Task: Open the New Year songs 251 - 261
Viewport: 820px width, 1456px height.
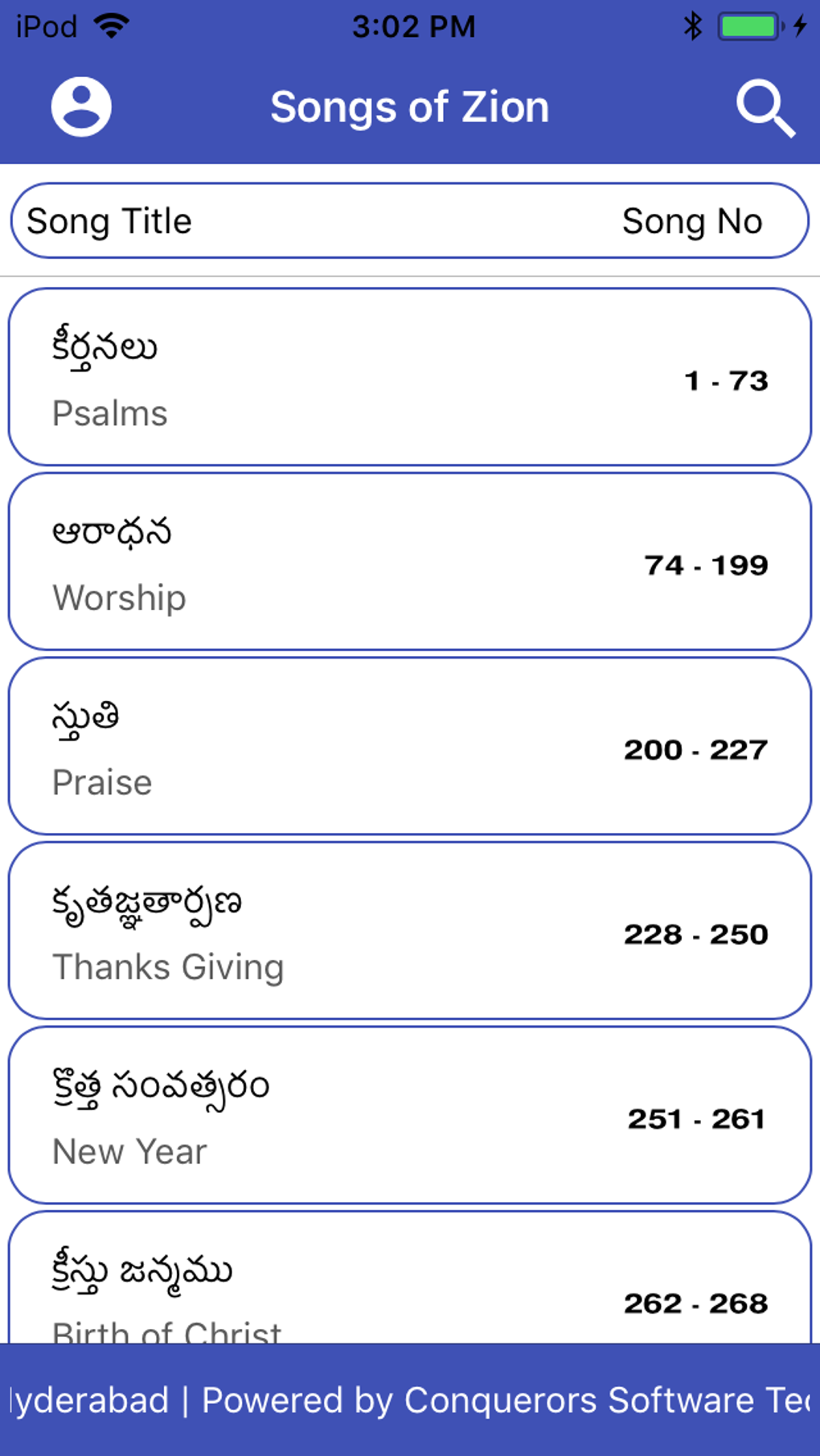Action: 410,1115
